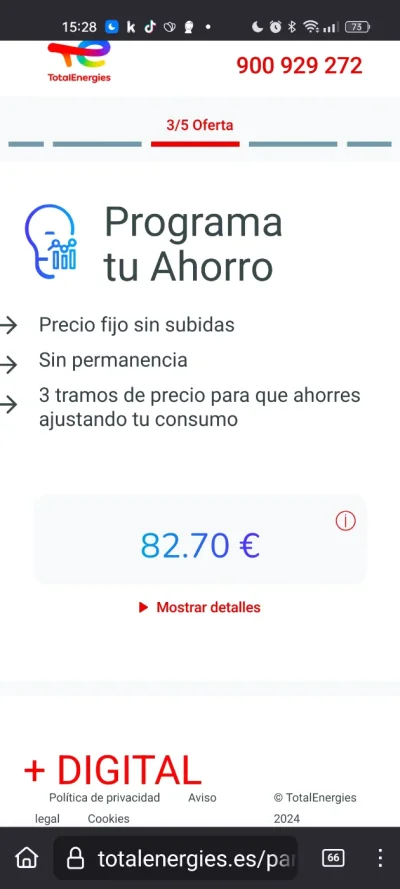
Task: Open the Cookies link
Action: [108, 819]
